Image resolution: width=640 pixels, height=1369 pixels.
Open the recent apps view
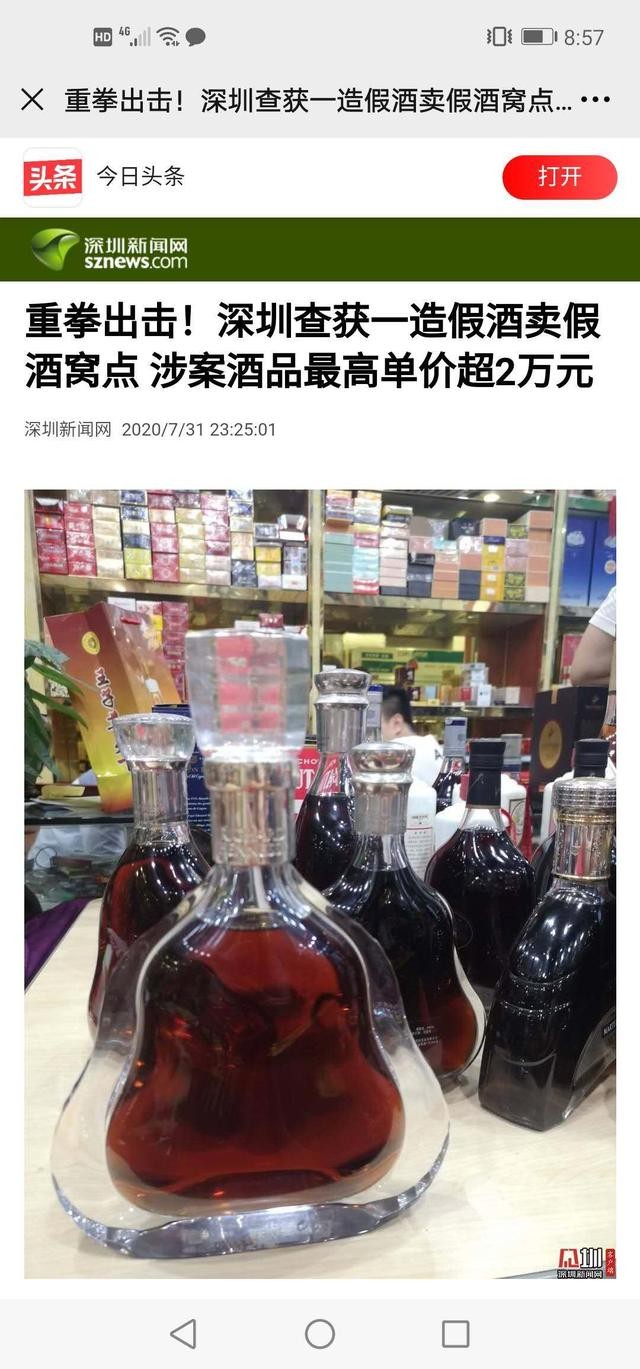pos(455,1333)
